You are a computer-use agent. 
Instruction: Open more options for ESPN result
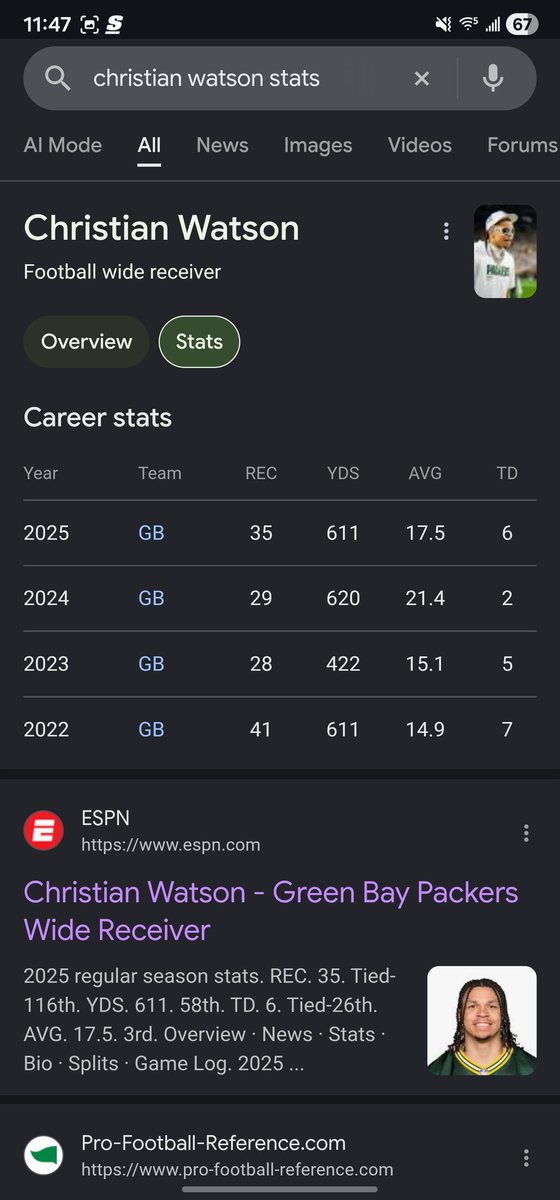point(526,833)
